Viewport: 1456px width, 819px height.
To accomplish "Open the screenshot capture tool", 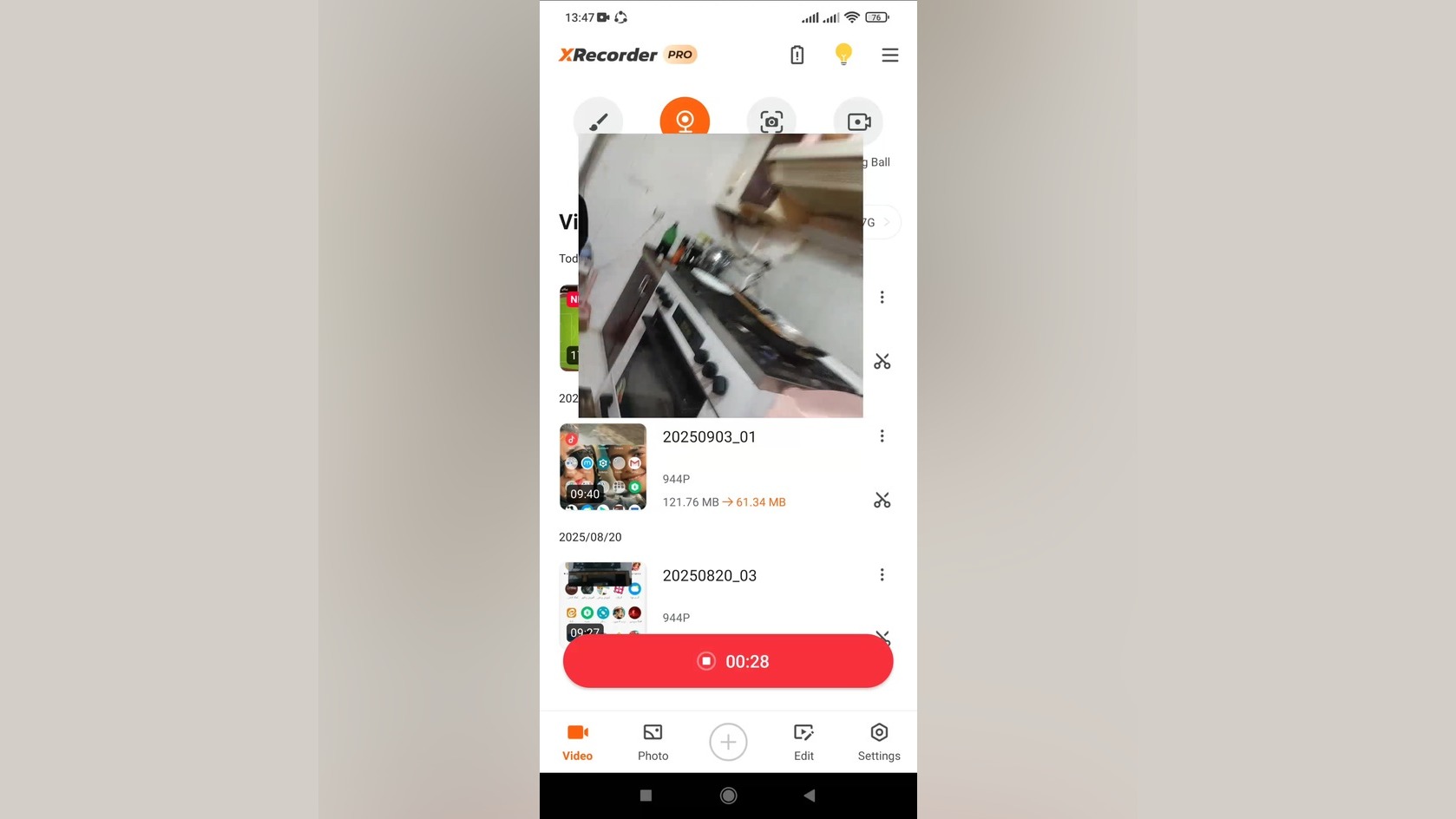I will 771,120.
